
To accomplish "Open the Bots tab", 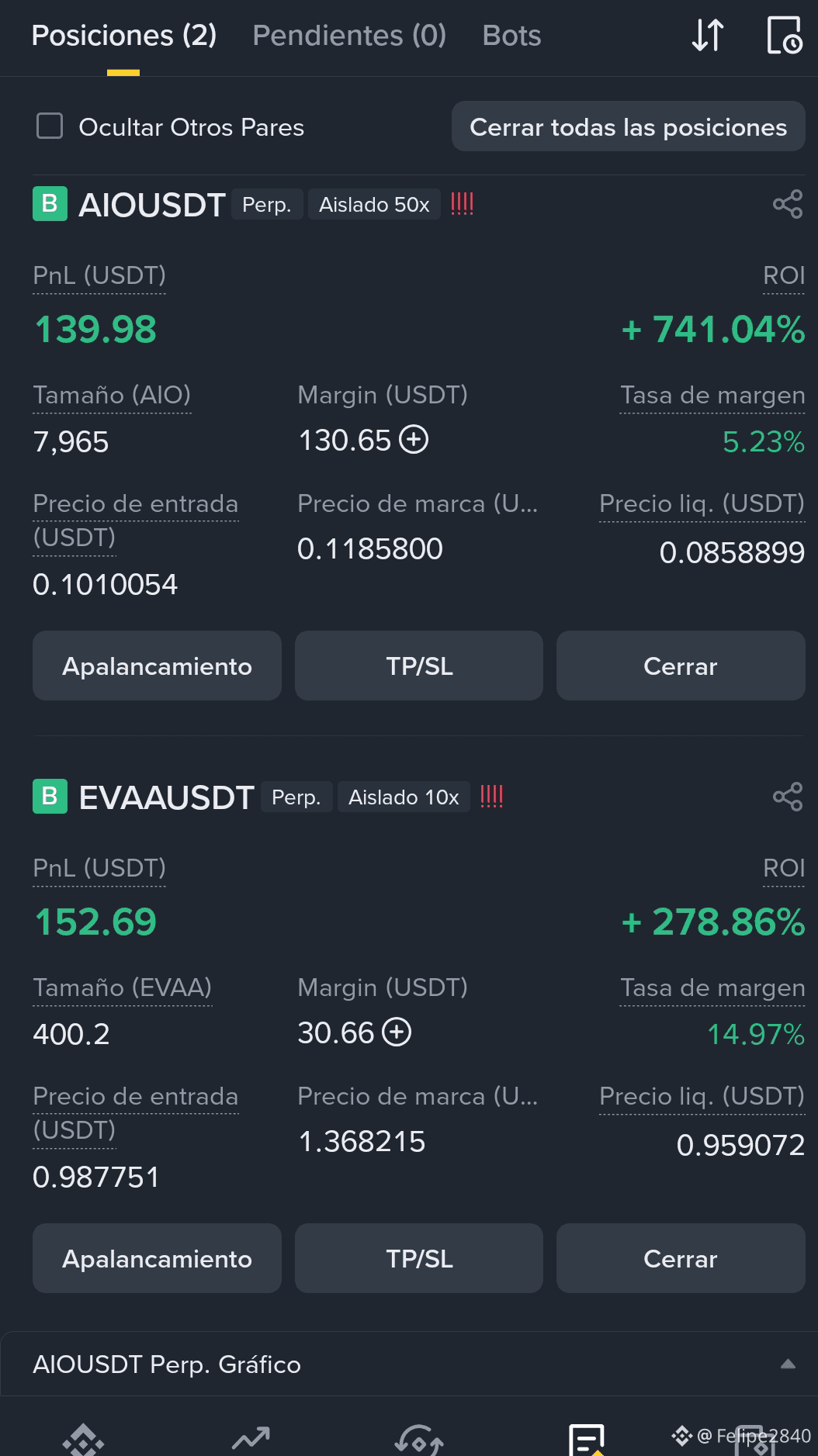I will (511, 36).
